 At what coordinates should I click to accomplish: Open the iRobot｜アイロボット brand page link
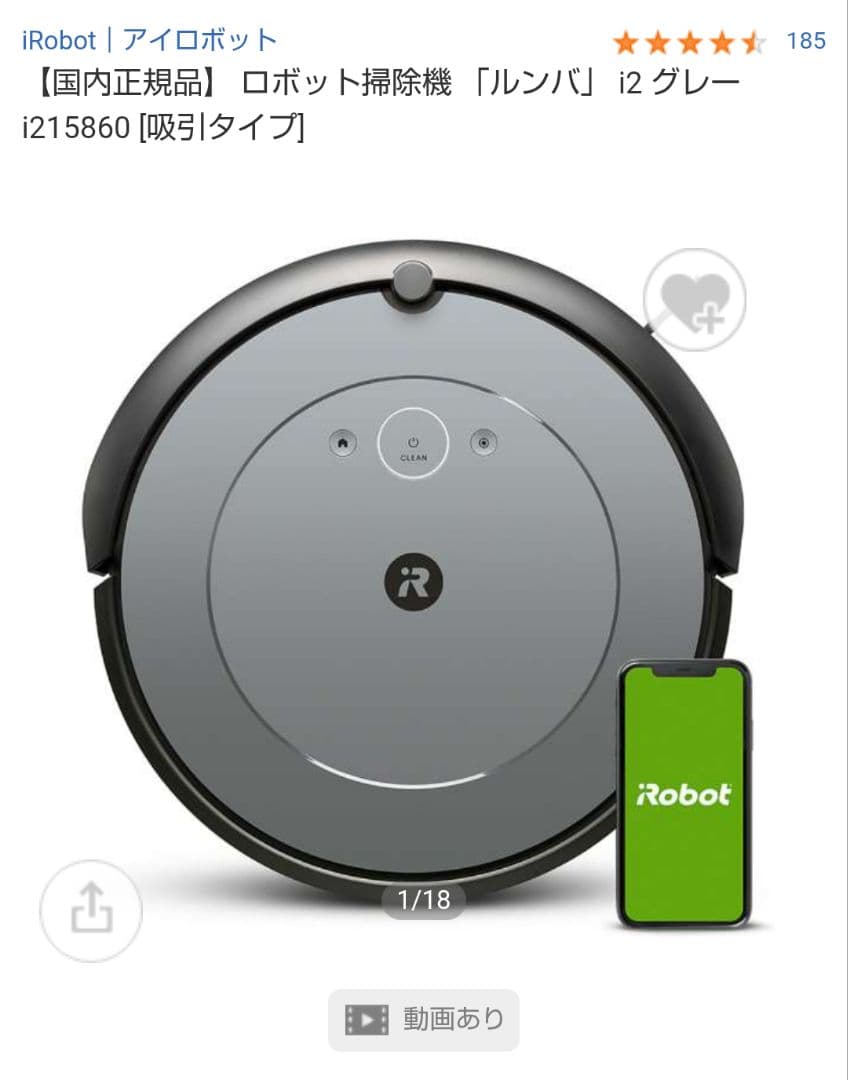click(146, 40)
